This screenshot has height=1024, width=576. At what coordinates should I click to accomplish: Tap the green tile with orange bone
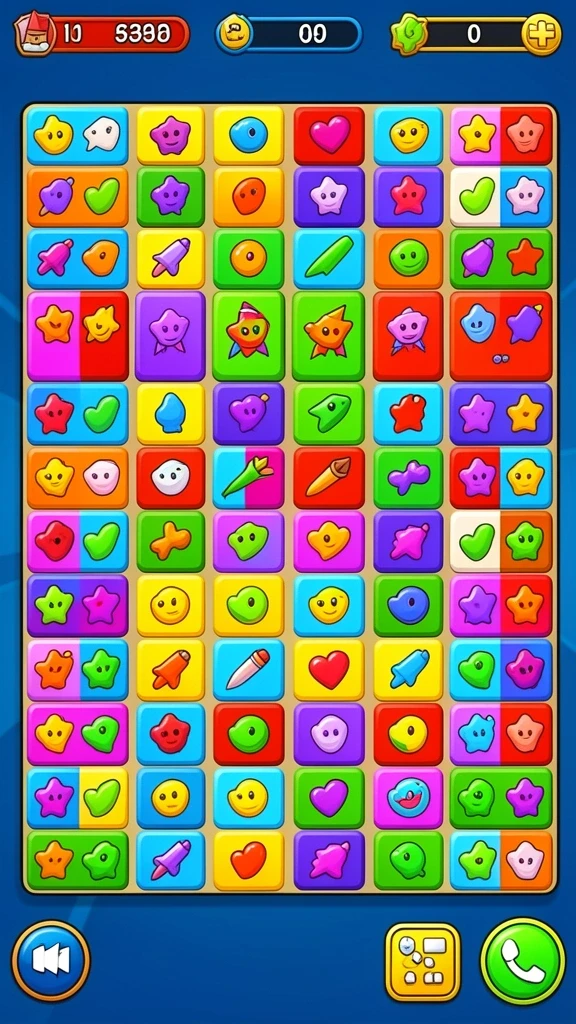click(170, 541)
